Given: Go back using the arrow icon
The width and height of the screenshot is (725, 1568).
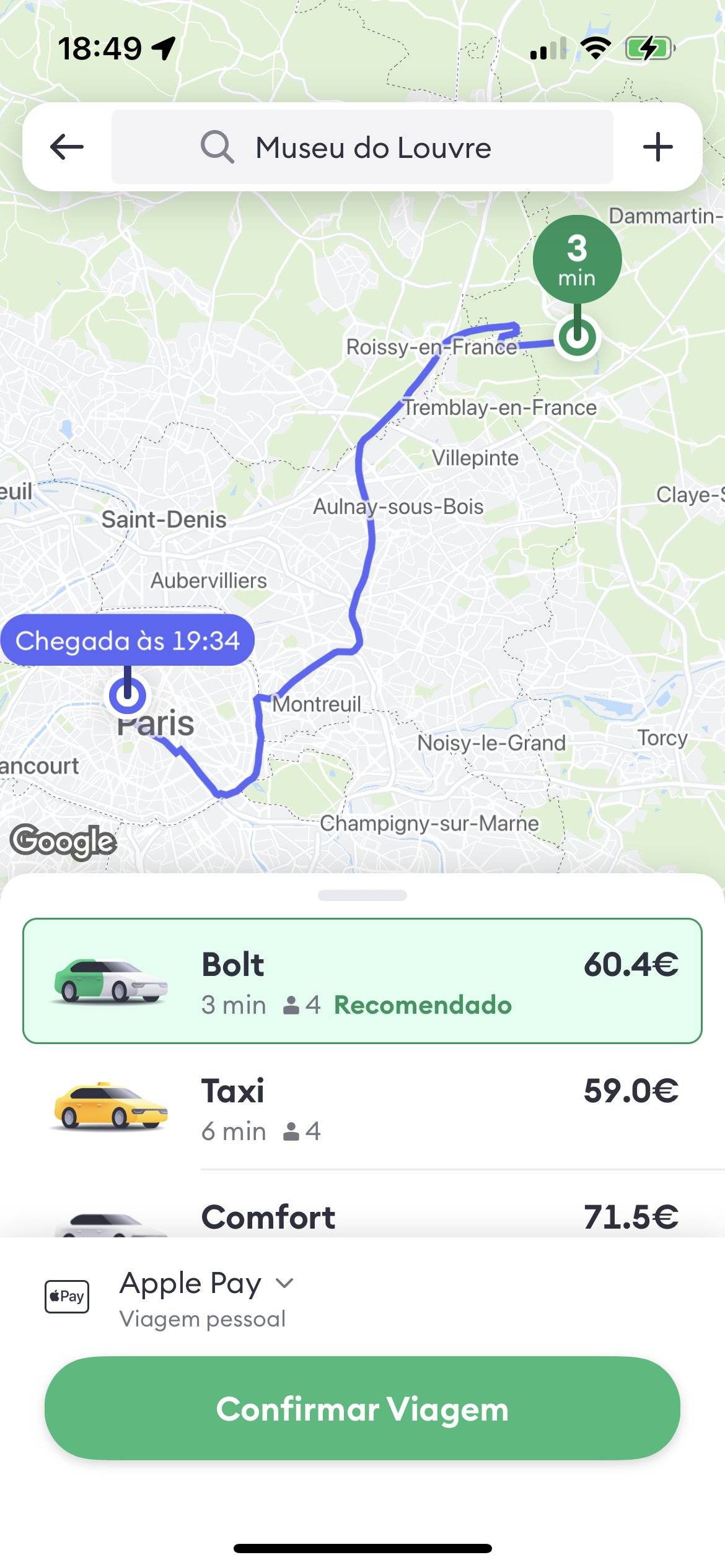Looking at the screenshot, I should 66,147.
